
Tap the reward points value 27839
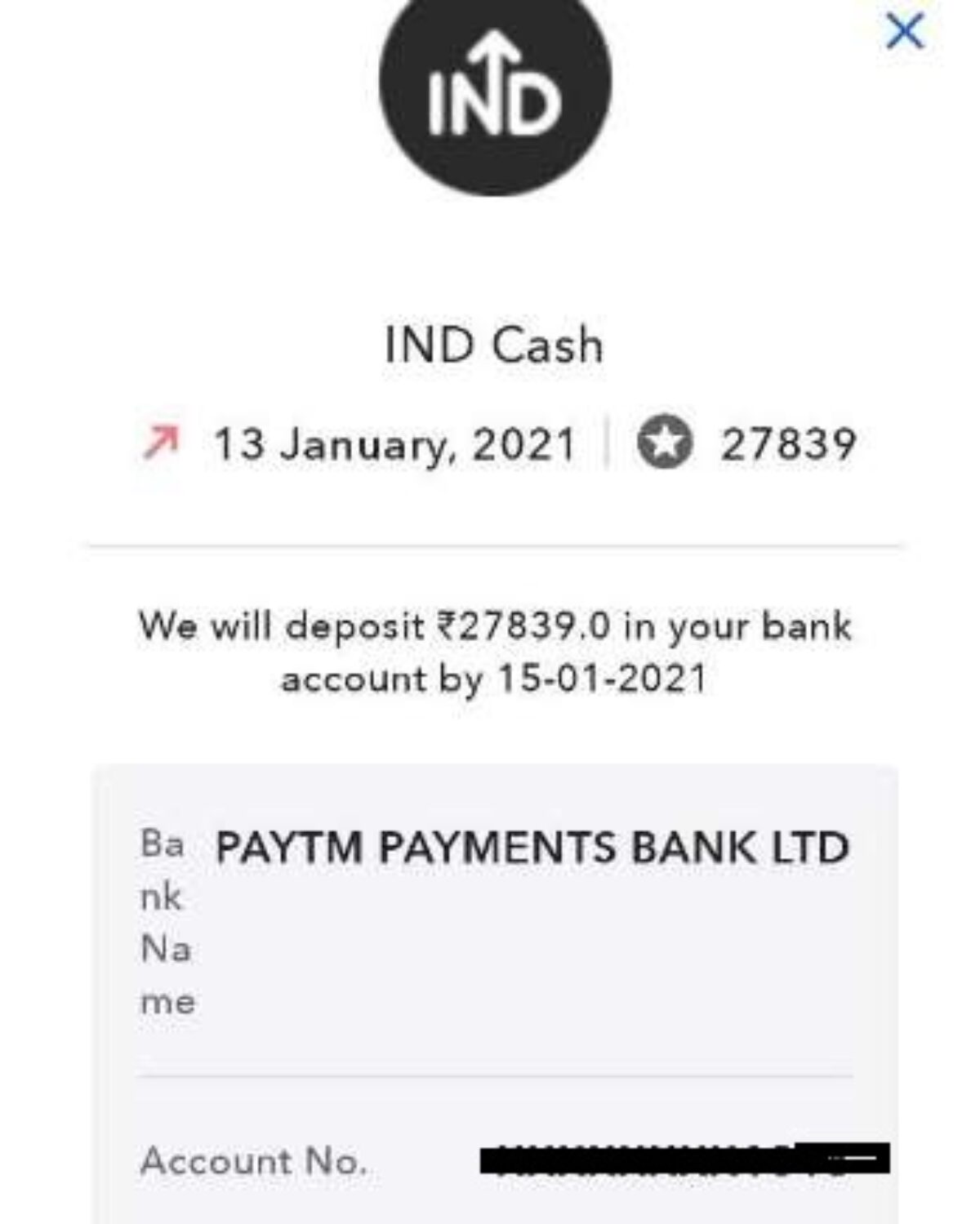[x=788, y=441]
